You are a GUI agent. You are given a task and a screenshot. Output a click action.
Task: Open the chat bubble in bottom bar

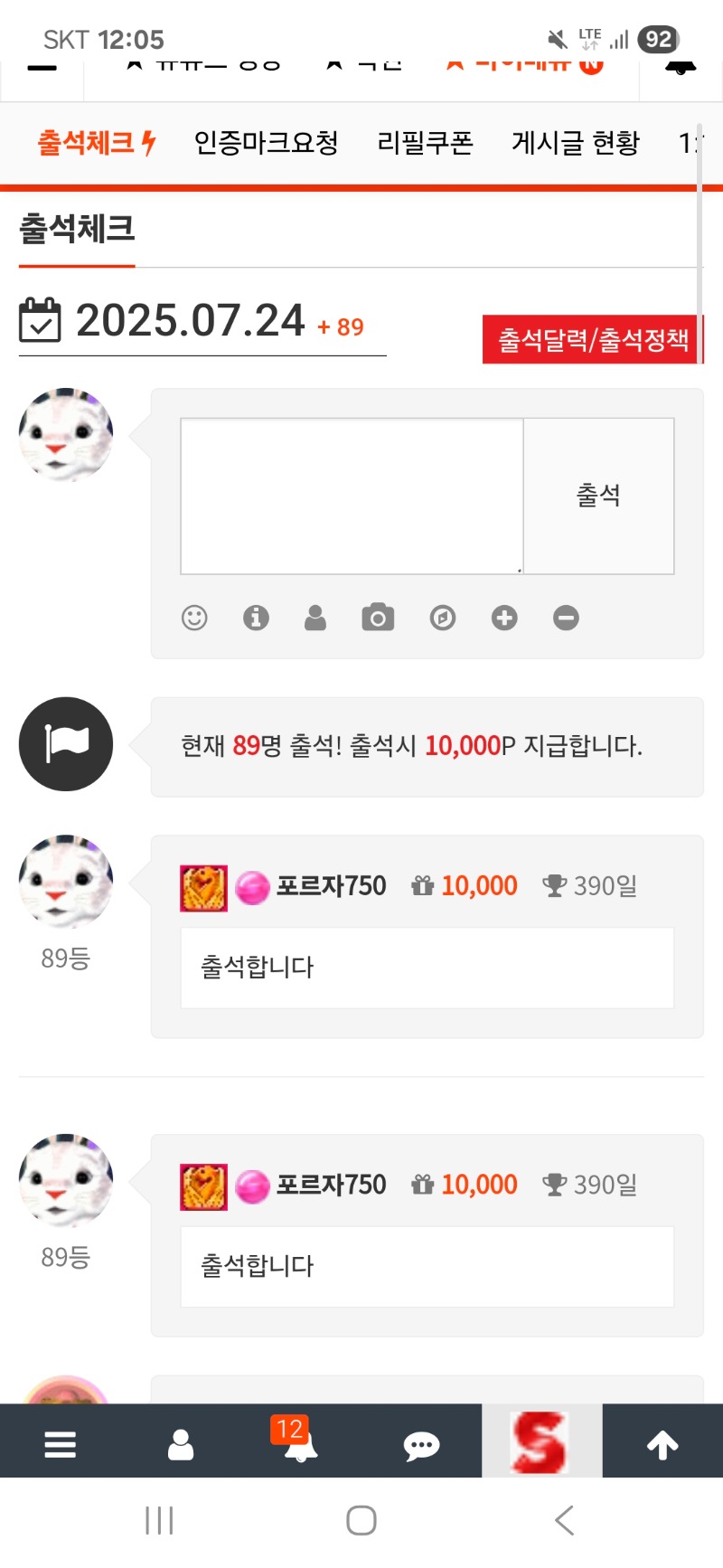tap(421, 1445)
